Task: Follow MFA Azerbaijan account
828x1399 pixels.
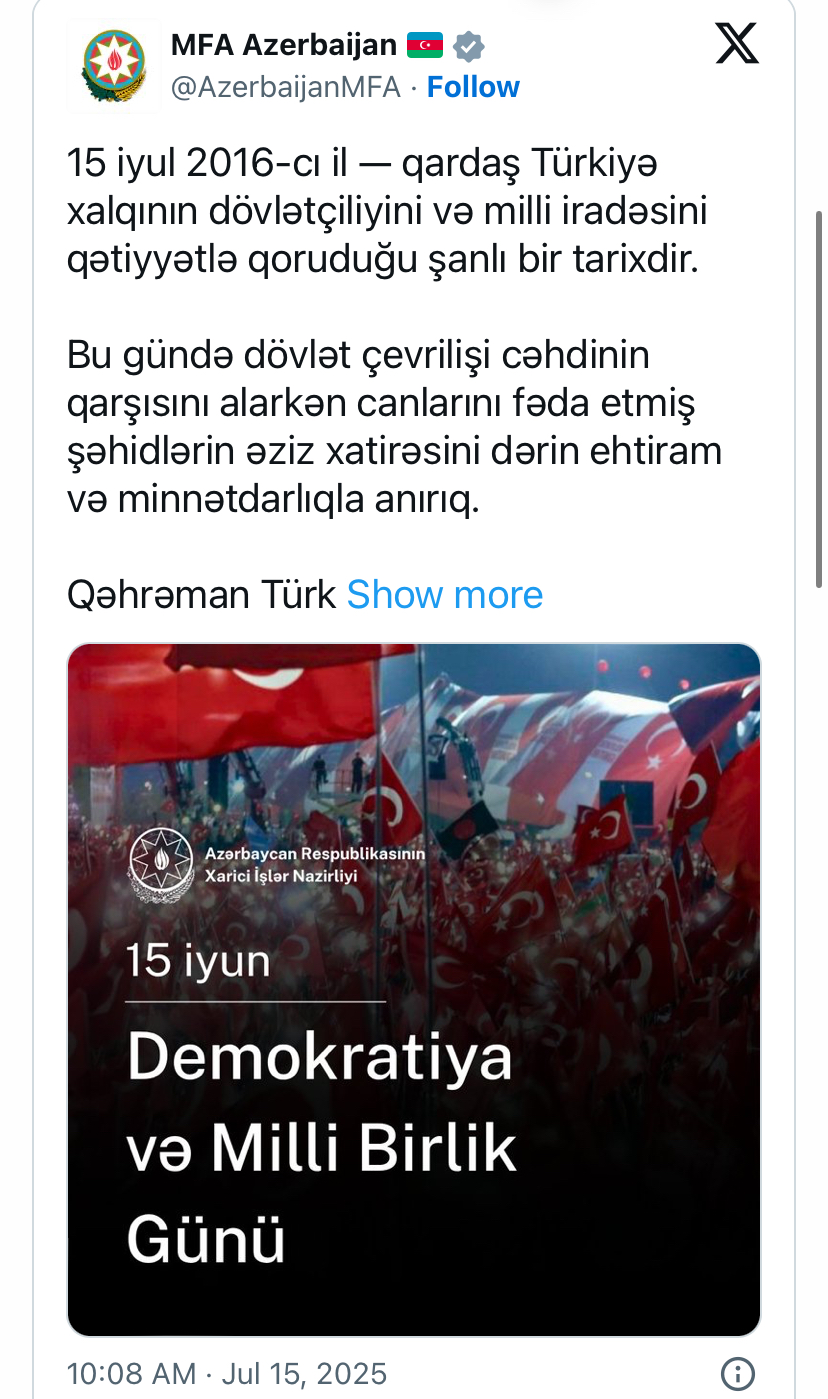Action: [473, 87]
